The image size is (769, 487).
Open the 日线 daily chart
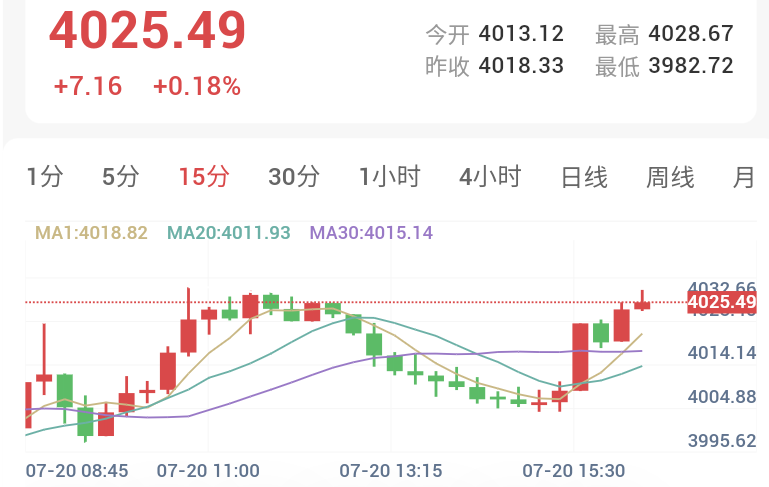[x=584, y=177]
